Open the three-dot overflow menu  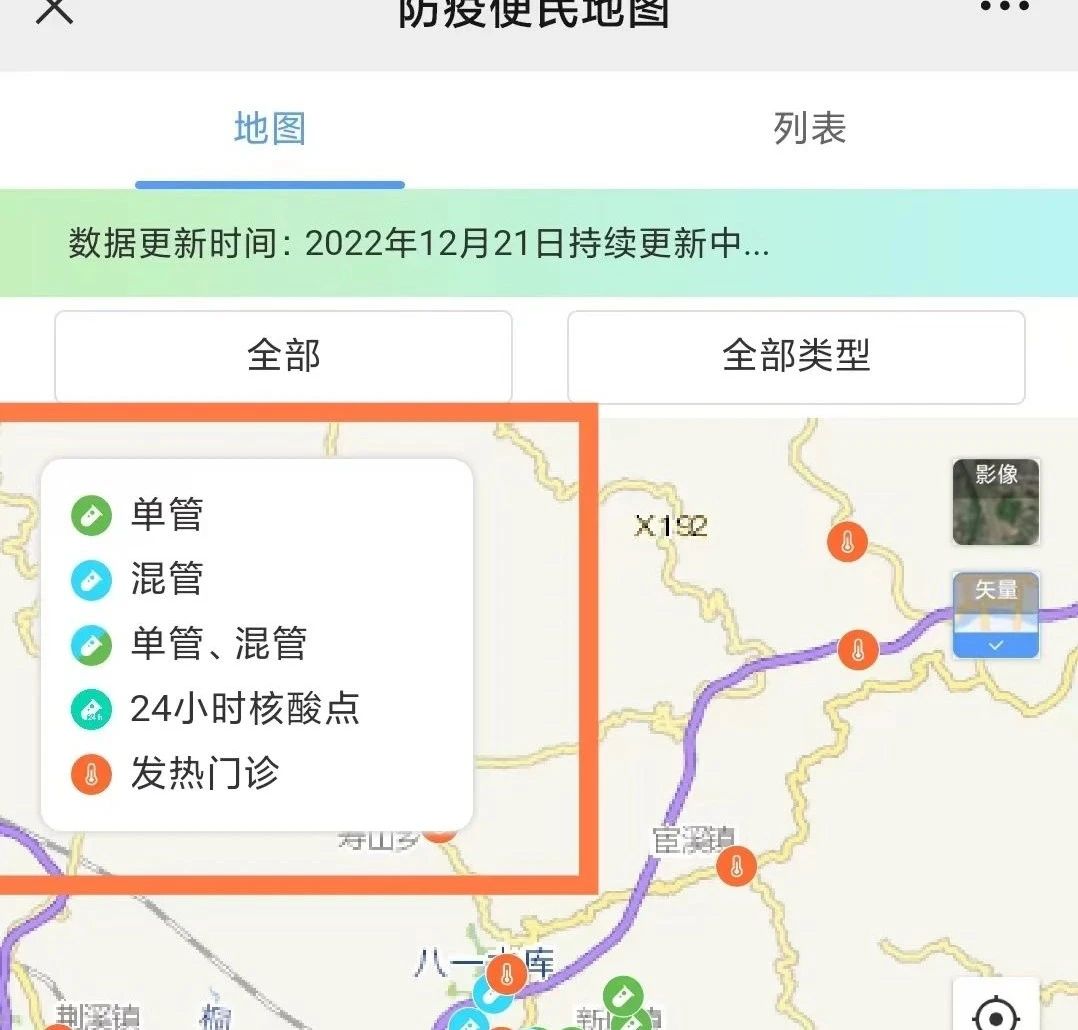click(x=1004, y=8)
